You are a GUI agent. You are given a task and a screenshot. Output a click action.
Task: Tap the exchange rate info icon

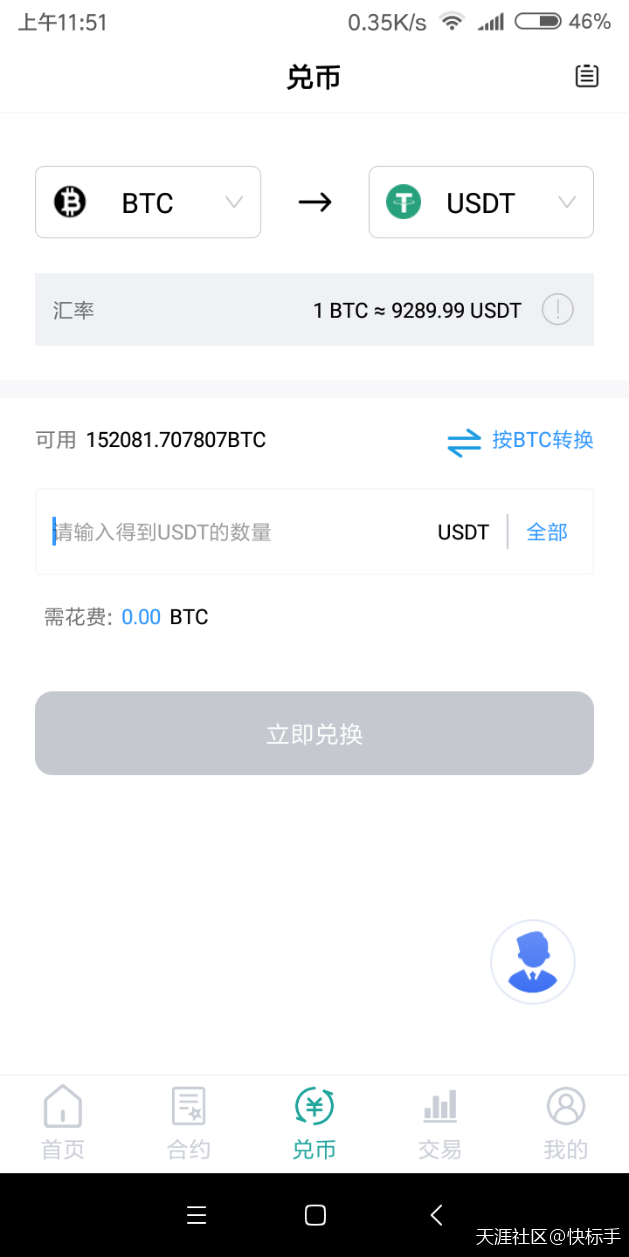point(557,310)
